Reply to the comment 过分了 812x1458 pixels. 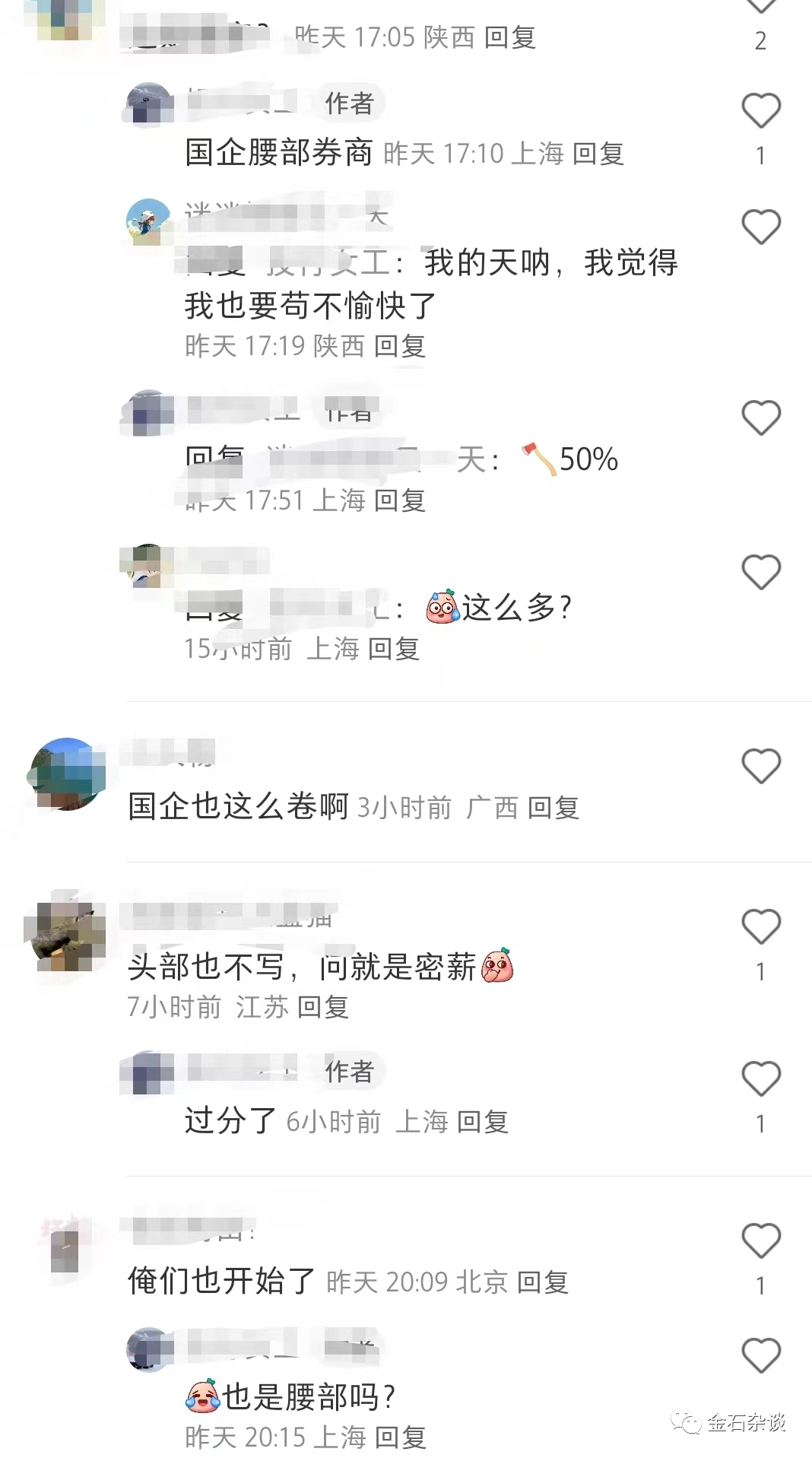click(x=483, y=1122)
